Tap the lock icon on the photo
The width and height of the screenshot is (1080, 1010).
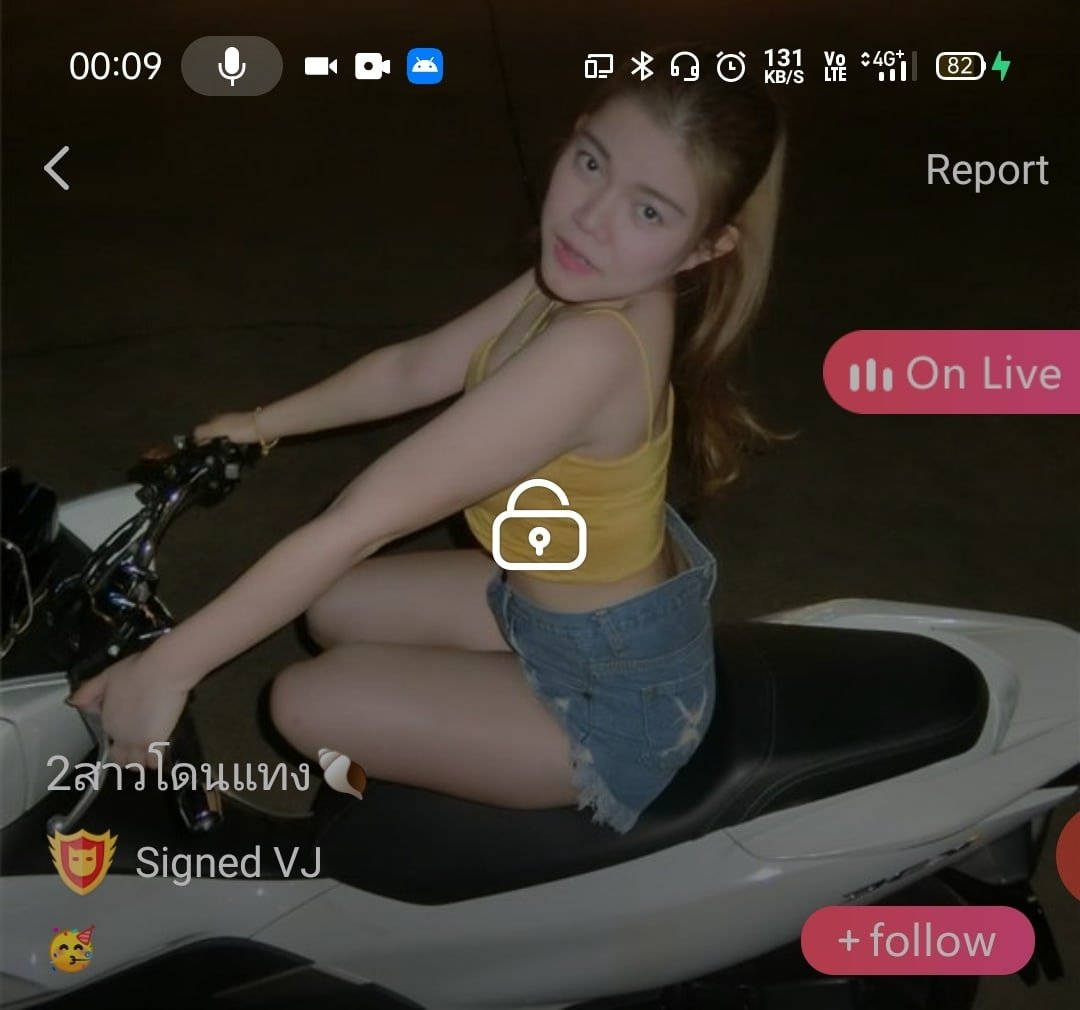point(539,526)
